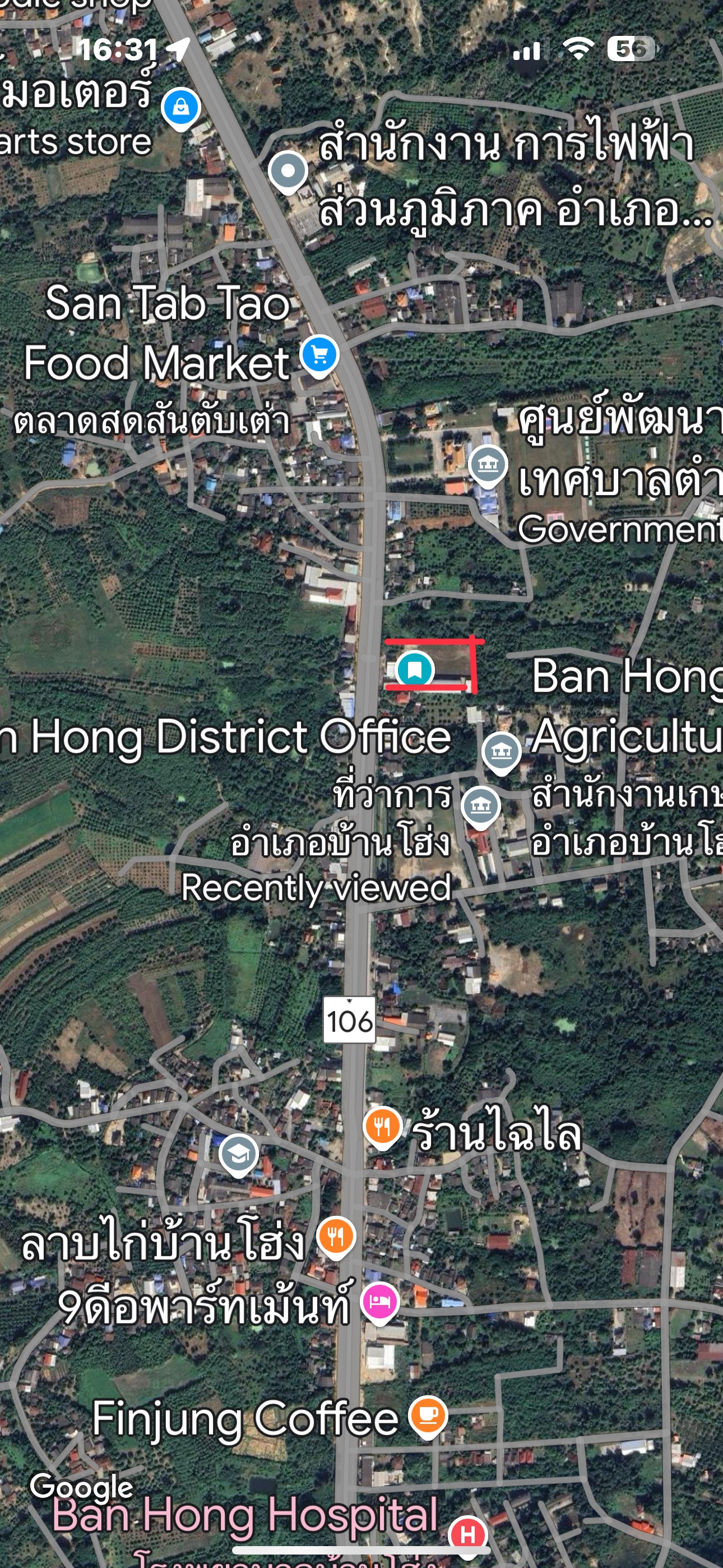Screen dimensions: 723x1568
Task: Select the electricity authority office grey pin
Action: click(288, 171)
